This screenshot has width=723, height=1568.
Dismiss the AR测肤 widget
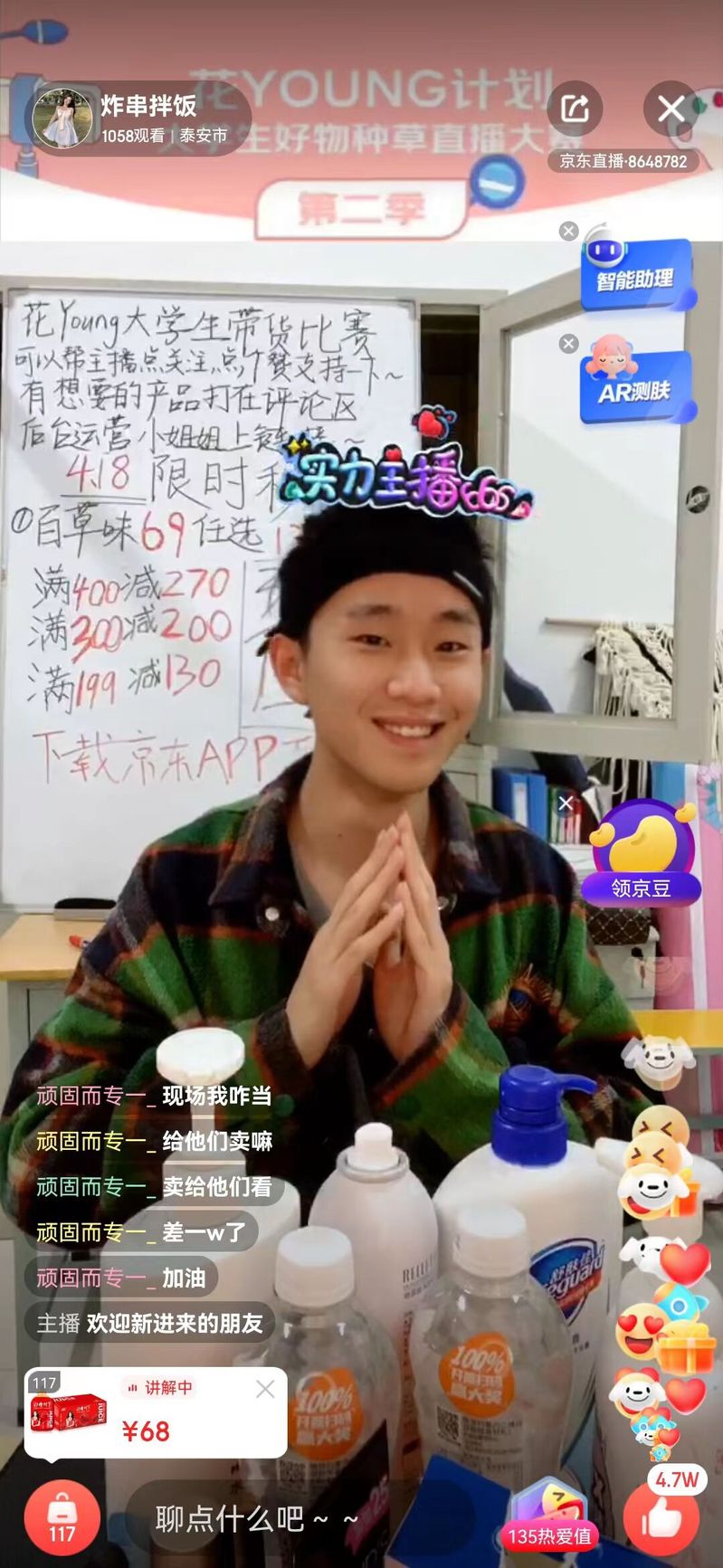568,344
